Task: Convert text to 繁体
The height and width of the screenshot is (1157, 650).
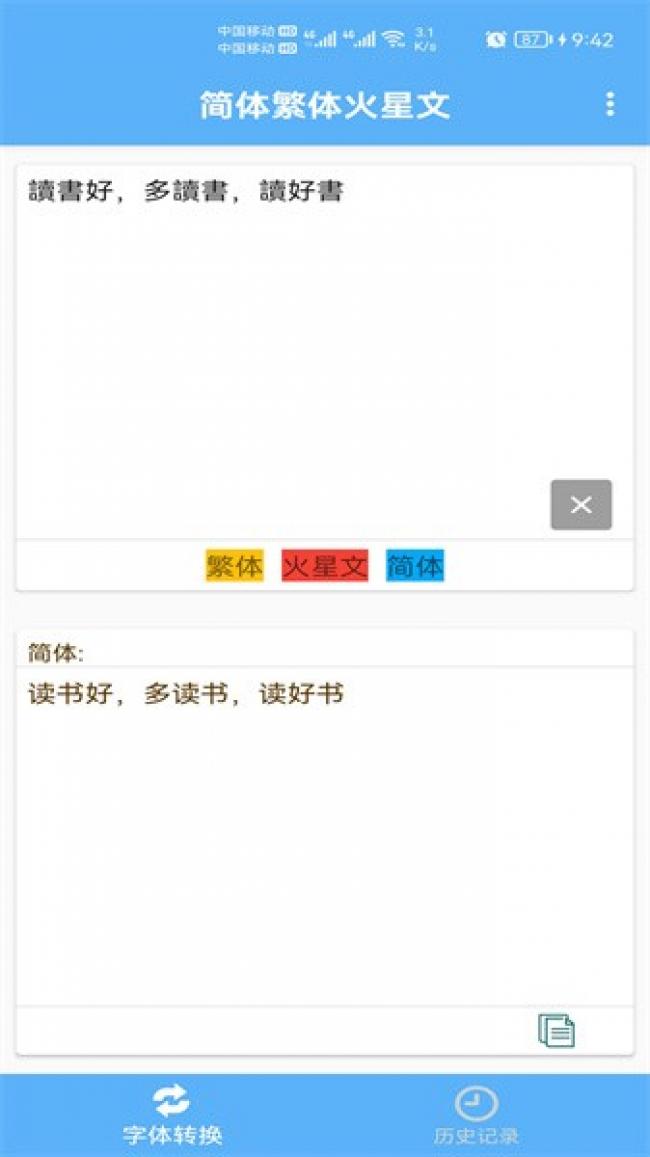Action: pyautogui.click(x=235, y=566)
